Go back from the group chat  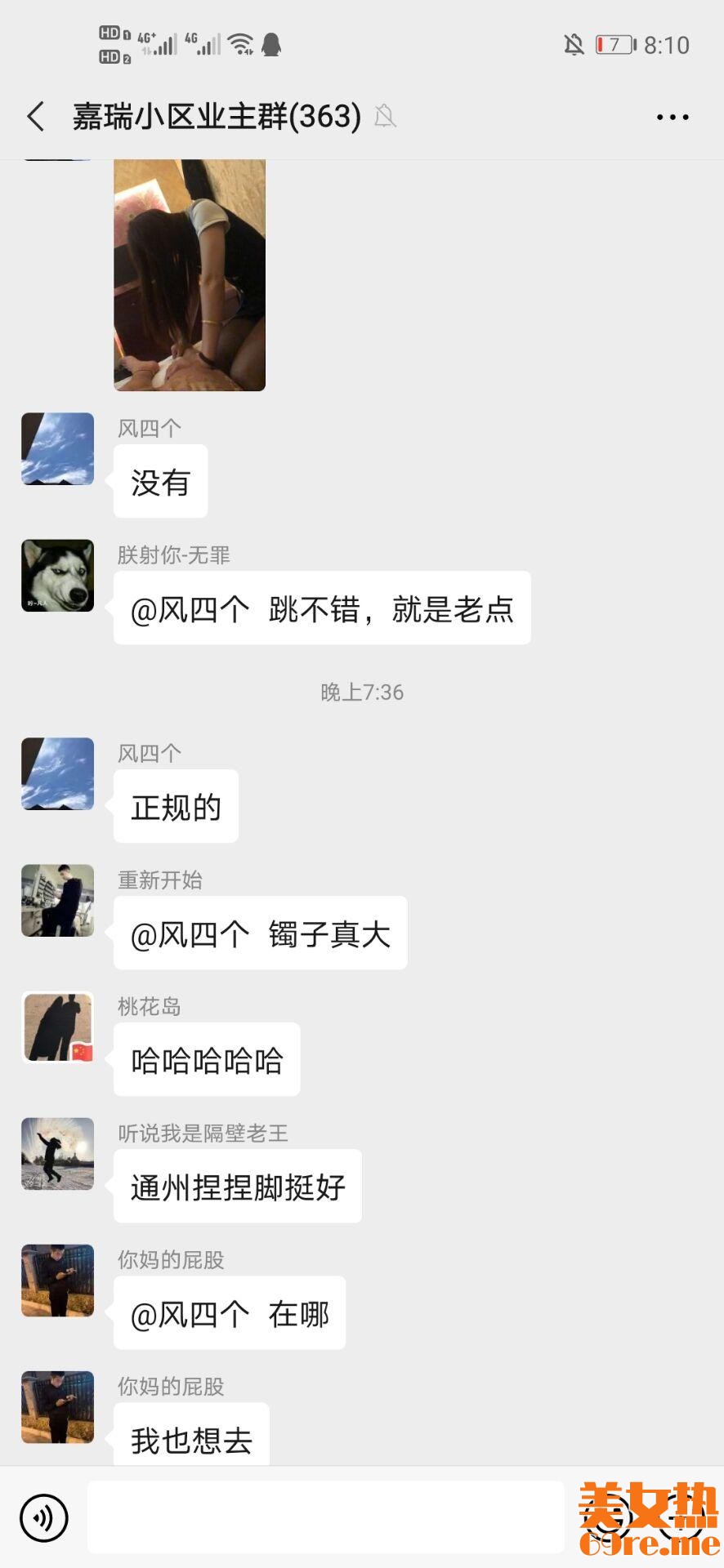click(36, 117)
